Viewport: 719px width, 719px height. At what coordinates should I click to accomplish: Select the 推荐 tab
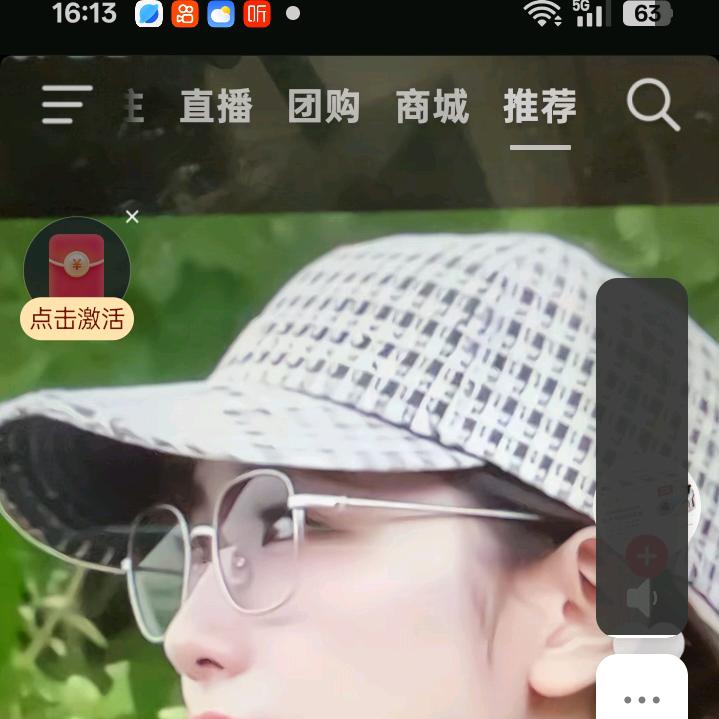(540, 106)
